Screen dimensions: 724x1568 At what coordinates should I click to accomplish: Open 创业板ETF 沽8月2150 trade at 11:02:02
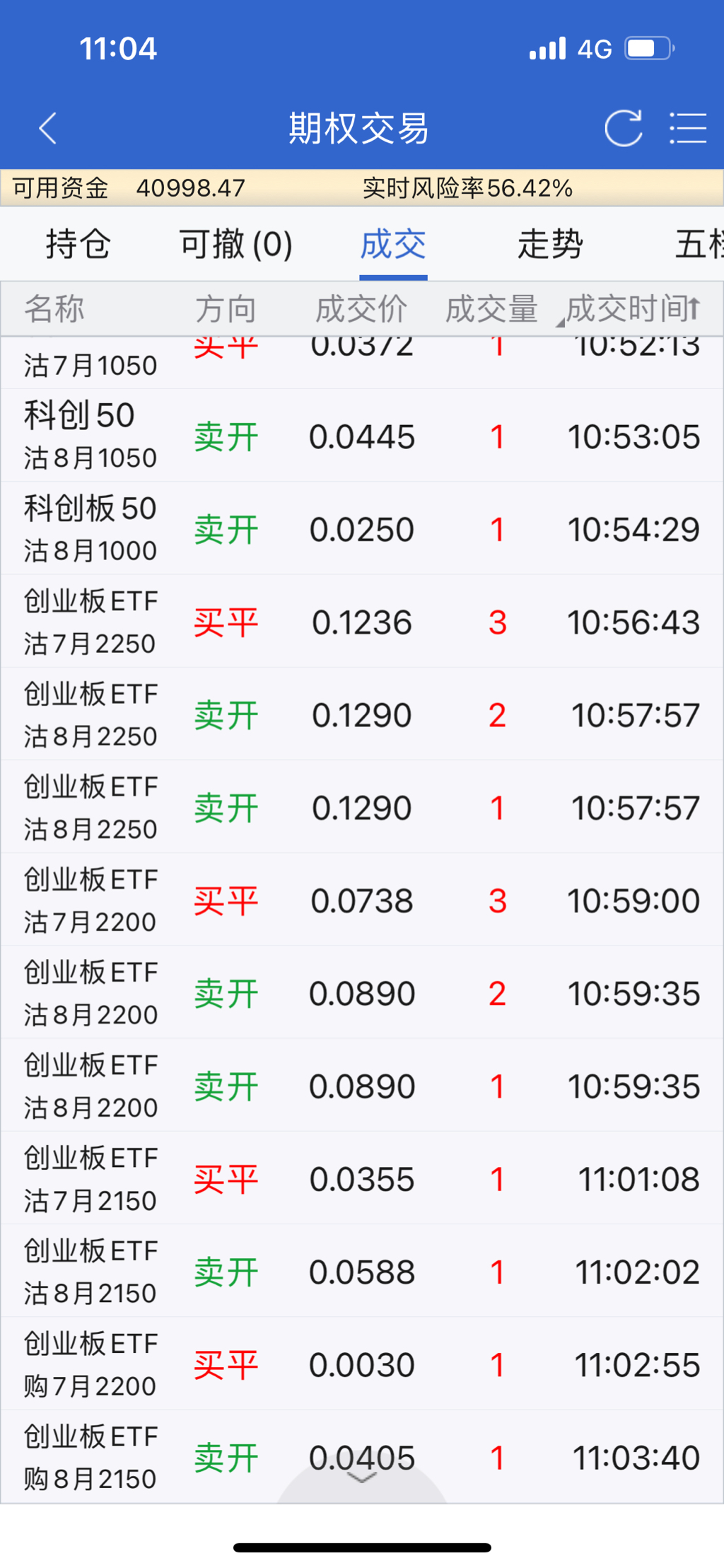(x=362, y=1272)
